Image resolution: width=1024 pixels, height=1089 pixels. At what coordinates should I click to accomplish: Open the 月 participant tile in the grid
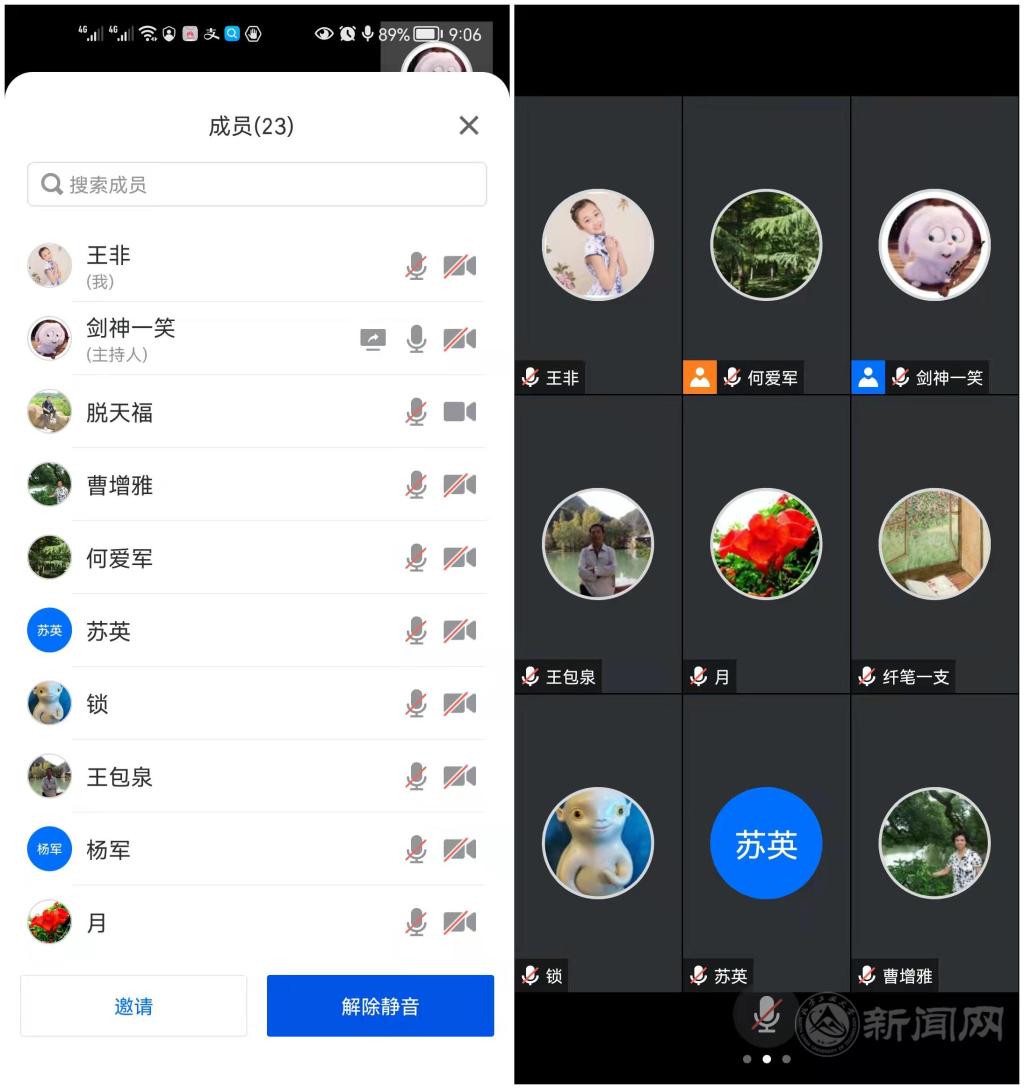[x=766, y=544]
